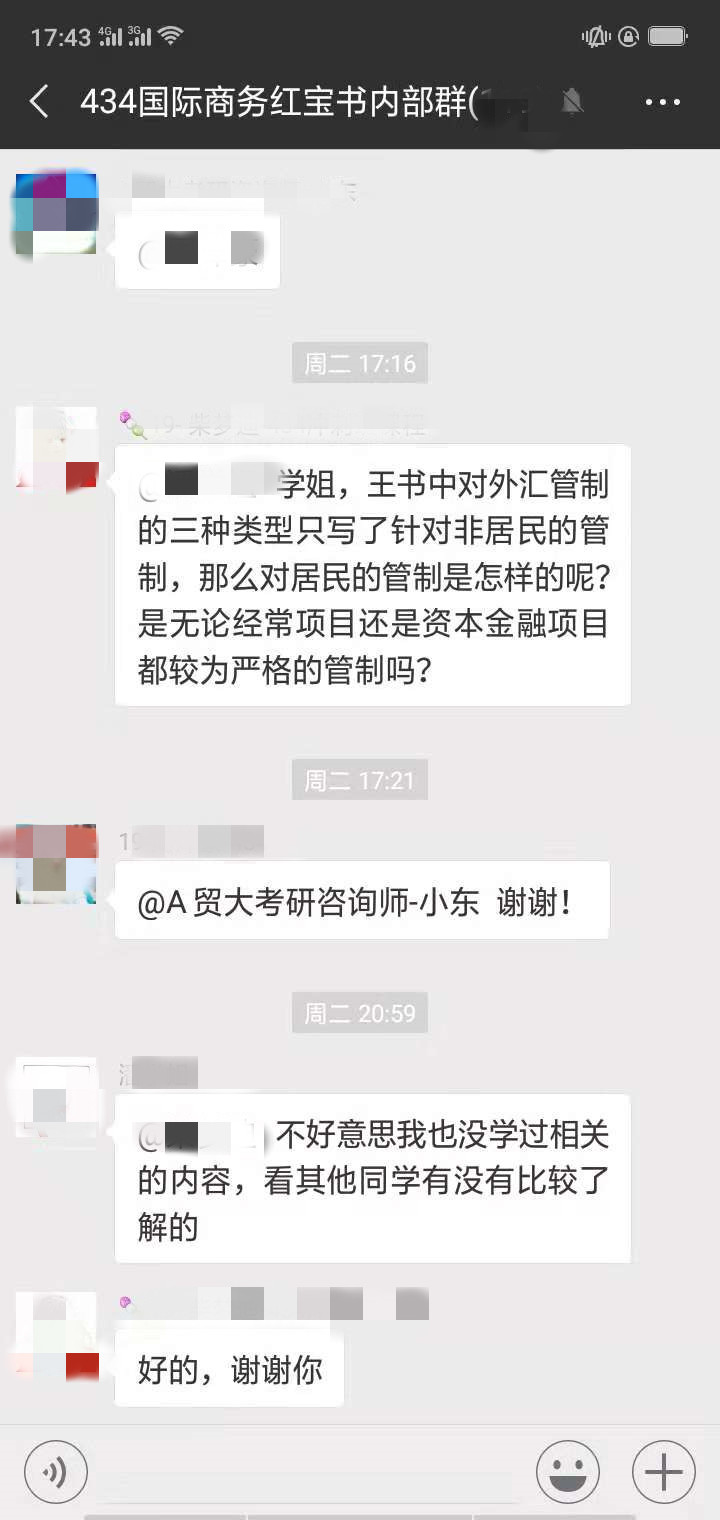Open avatar of sender saying 不好意思
This screenshot has height=1520, width=720.
[56, 1098]
